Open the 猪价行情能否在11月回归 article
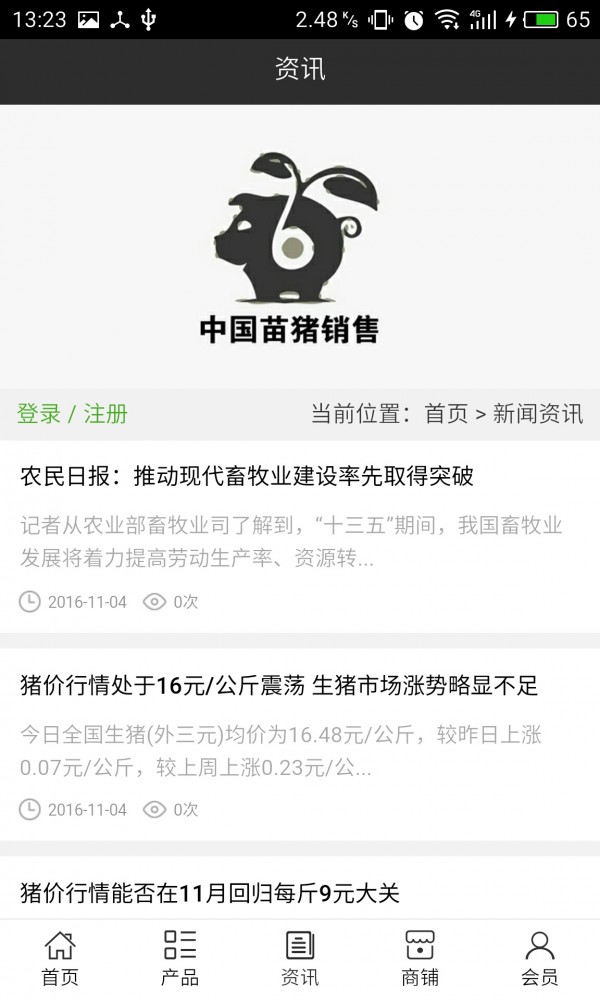This screenshot has width=600, height=1000. tap(210, 892)
